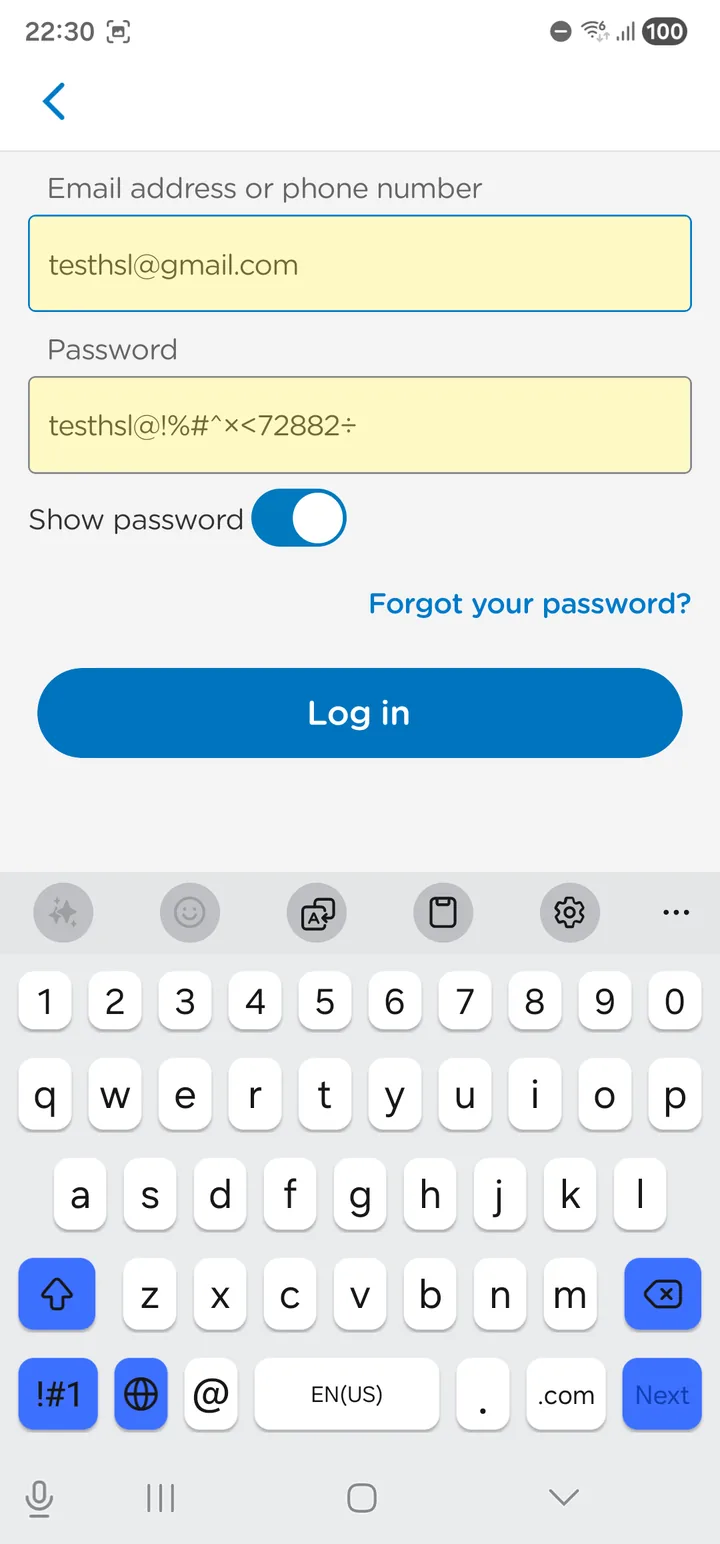720x1544 pixels.
Task: Go back using the top-left arrow
Action: tap(54, 101)
